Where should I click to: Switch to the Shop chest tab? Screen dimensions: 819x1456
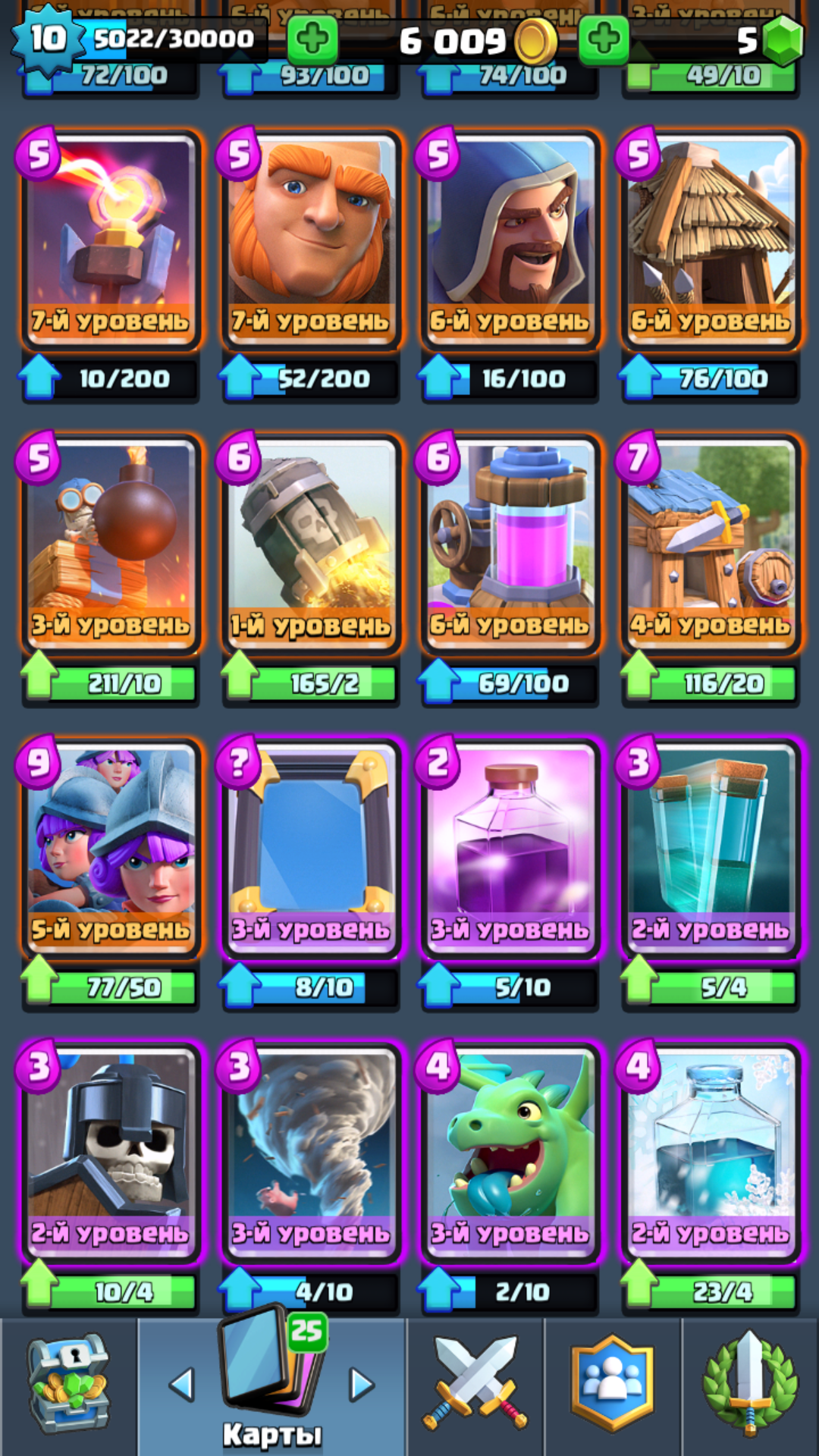click(x=68, y=1386)
